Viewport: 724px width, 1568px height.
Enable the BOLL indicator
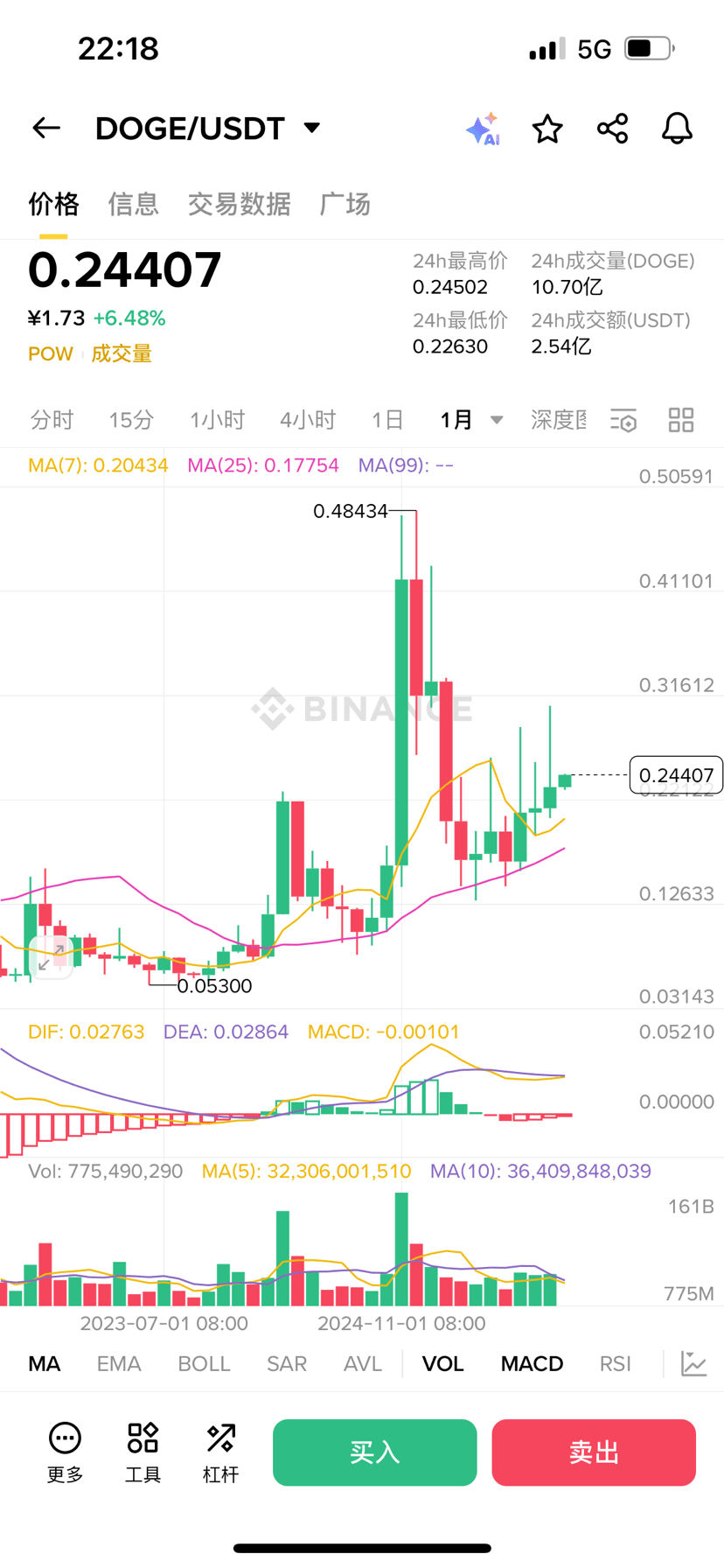204,1363
